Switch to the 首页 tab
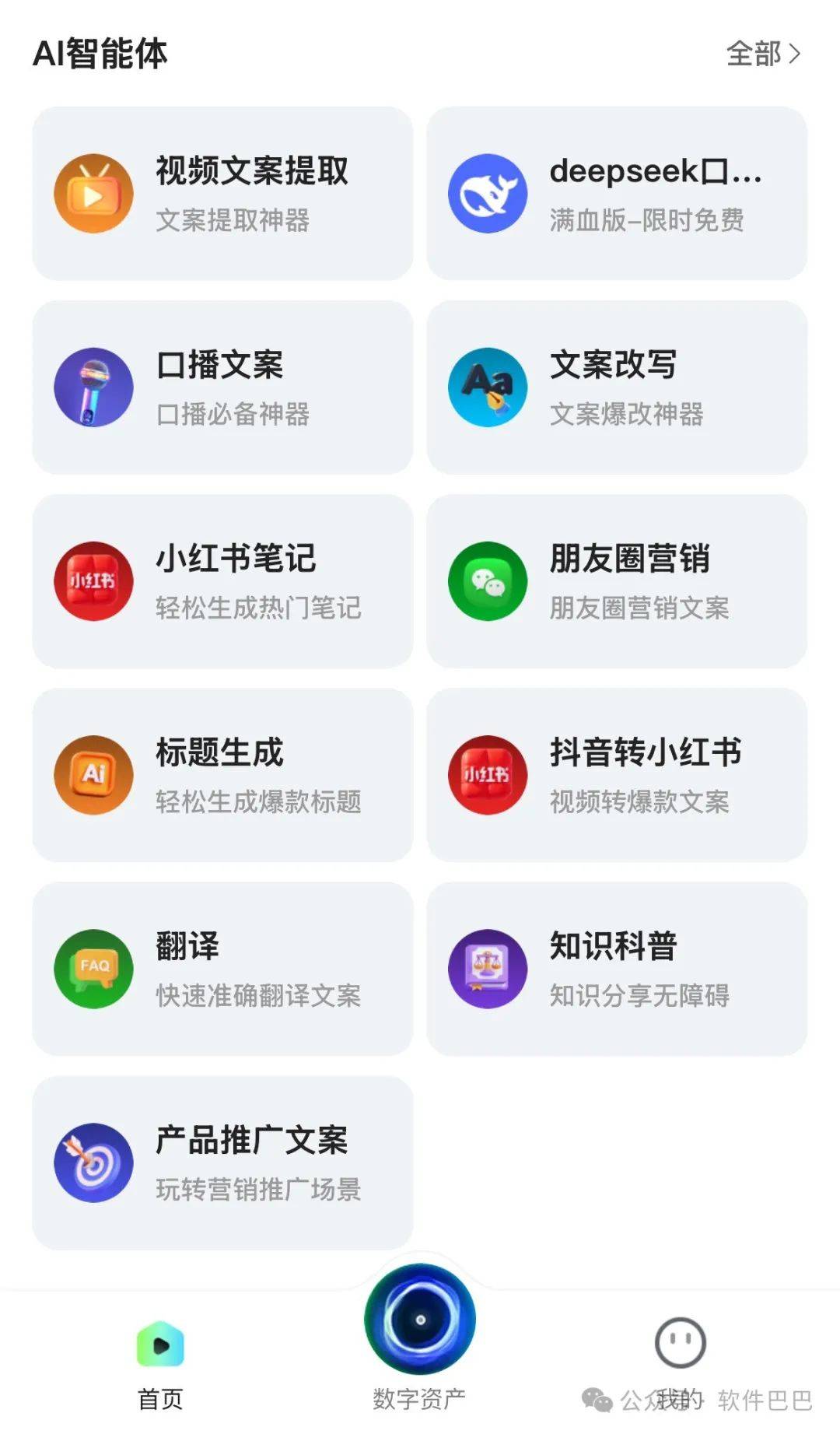The width and height of the screenshot is (840, 1434). [x=160, y=1366]
